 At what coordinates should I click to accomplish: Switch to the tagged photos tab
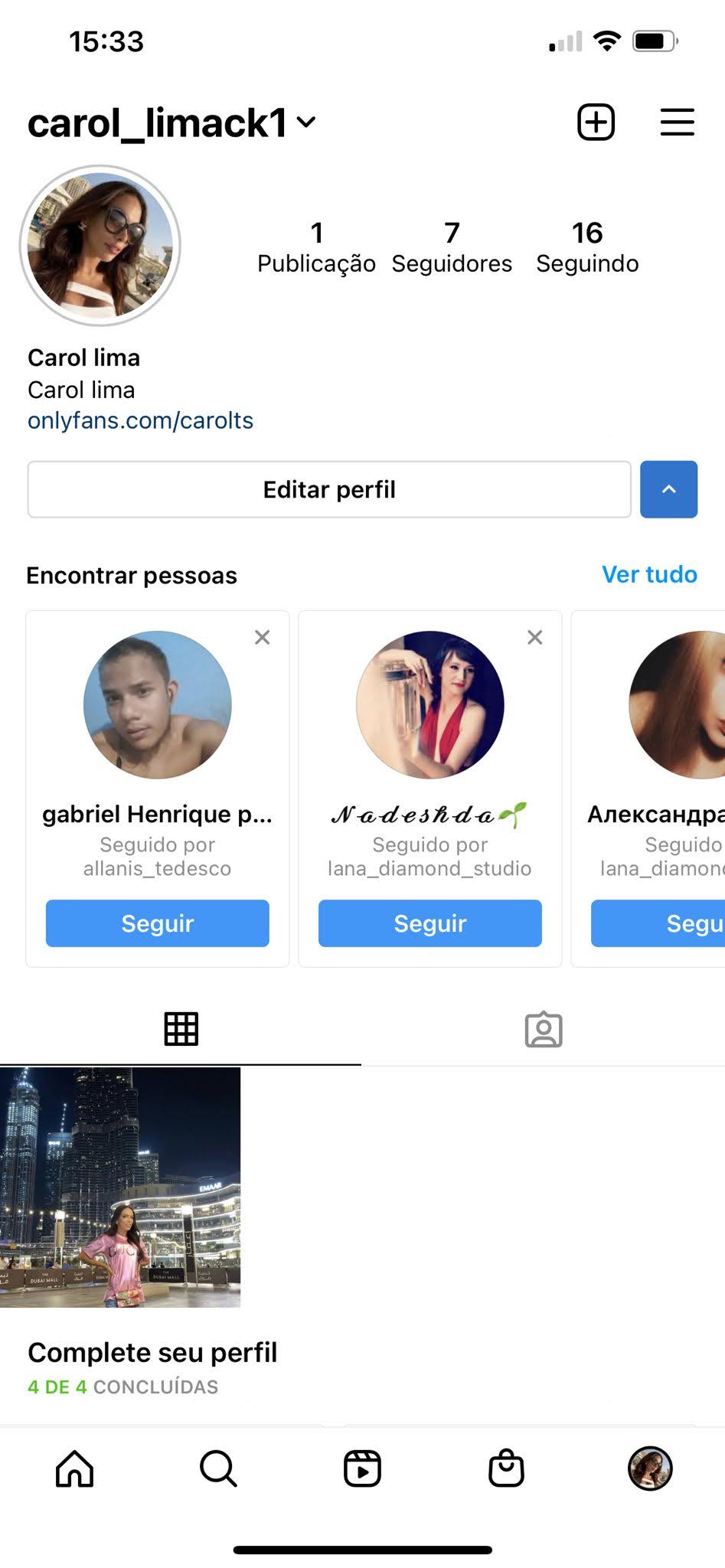(x=544, y=1029)
